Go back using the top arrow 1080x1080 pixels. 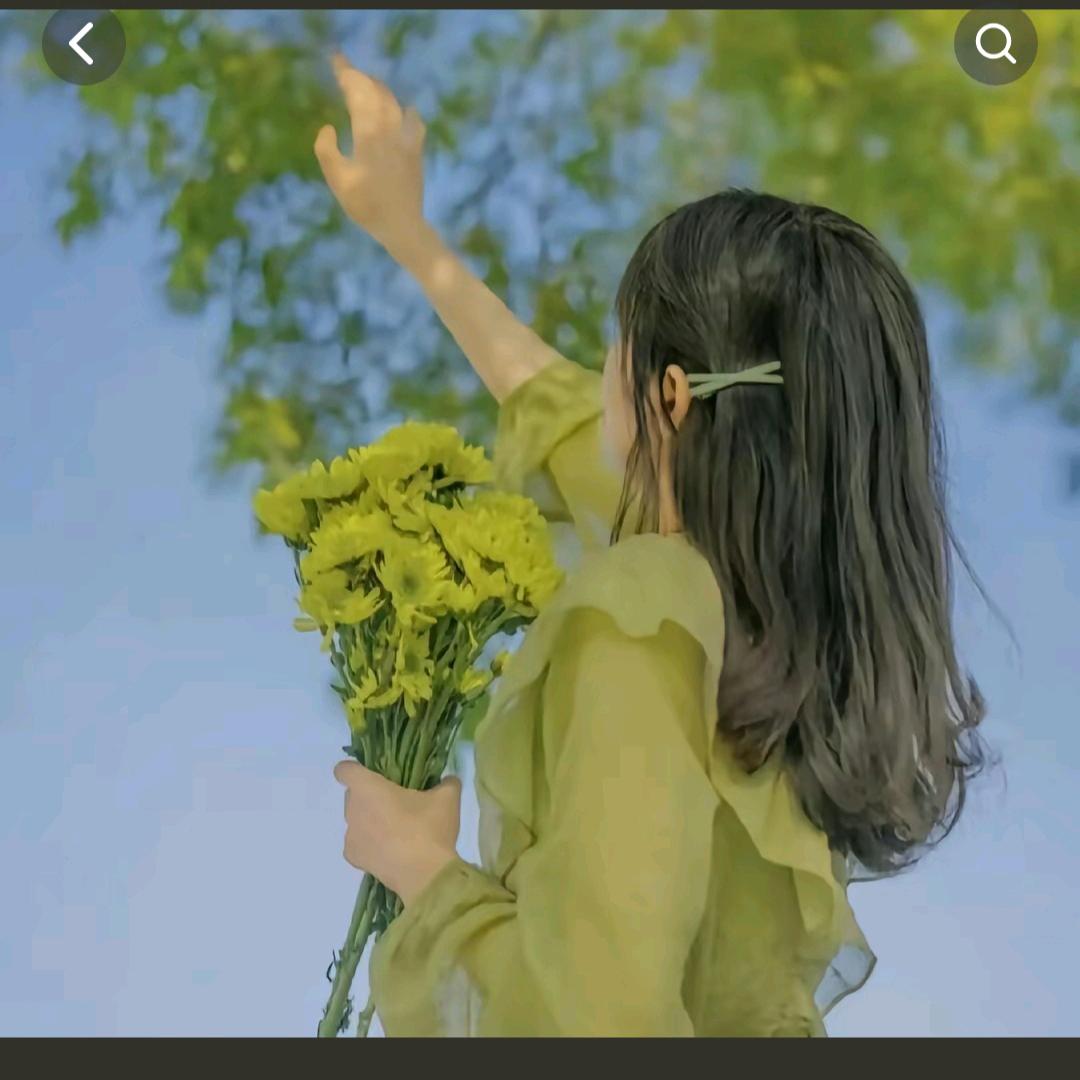point(83,44)
